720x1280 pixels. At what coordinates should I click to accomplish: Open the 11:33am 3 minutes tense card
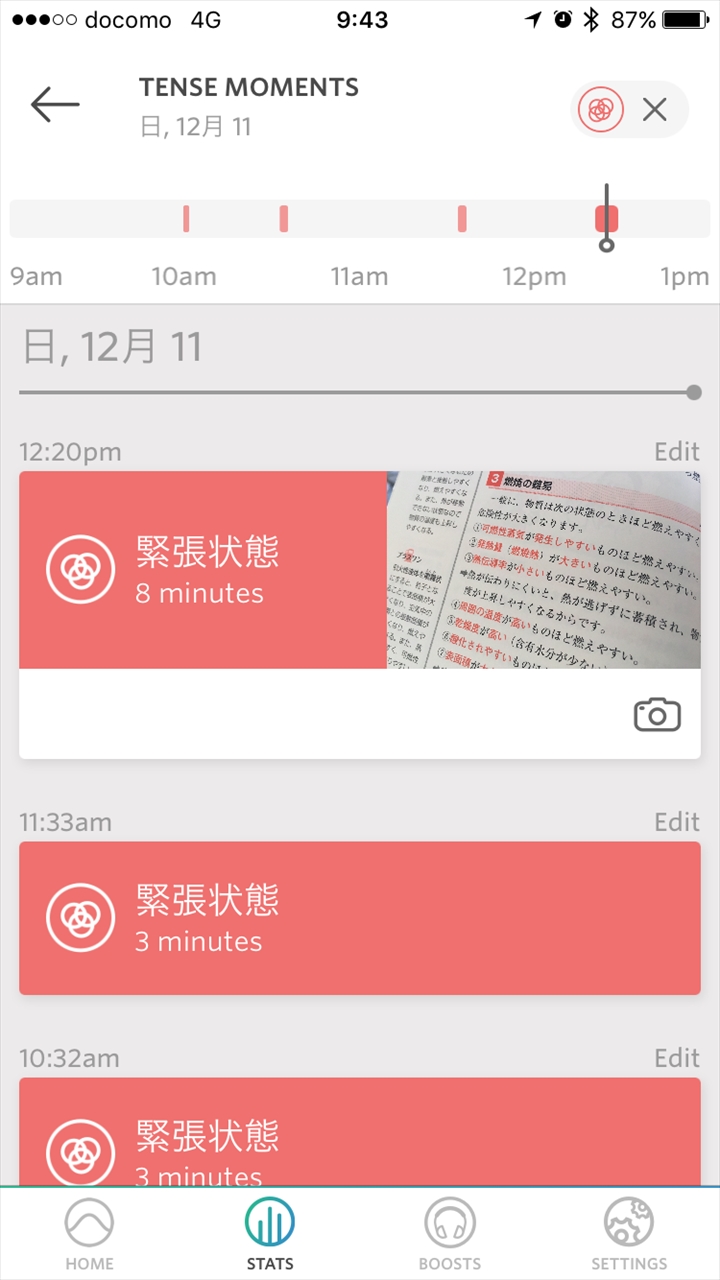coord(360,918)
